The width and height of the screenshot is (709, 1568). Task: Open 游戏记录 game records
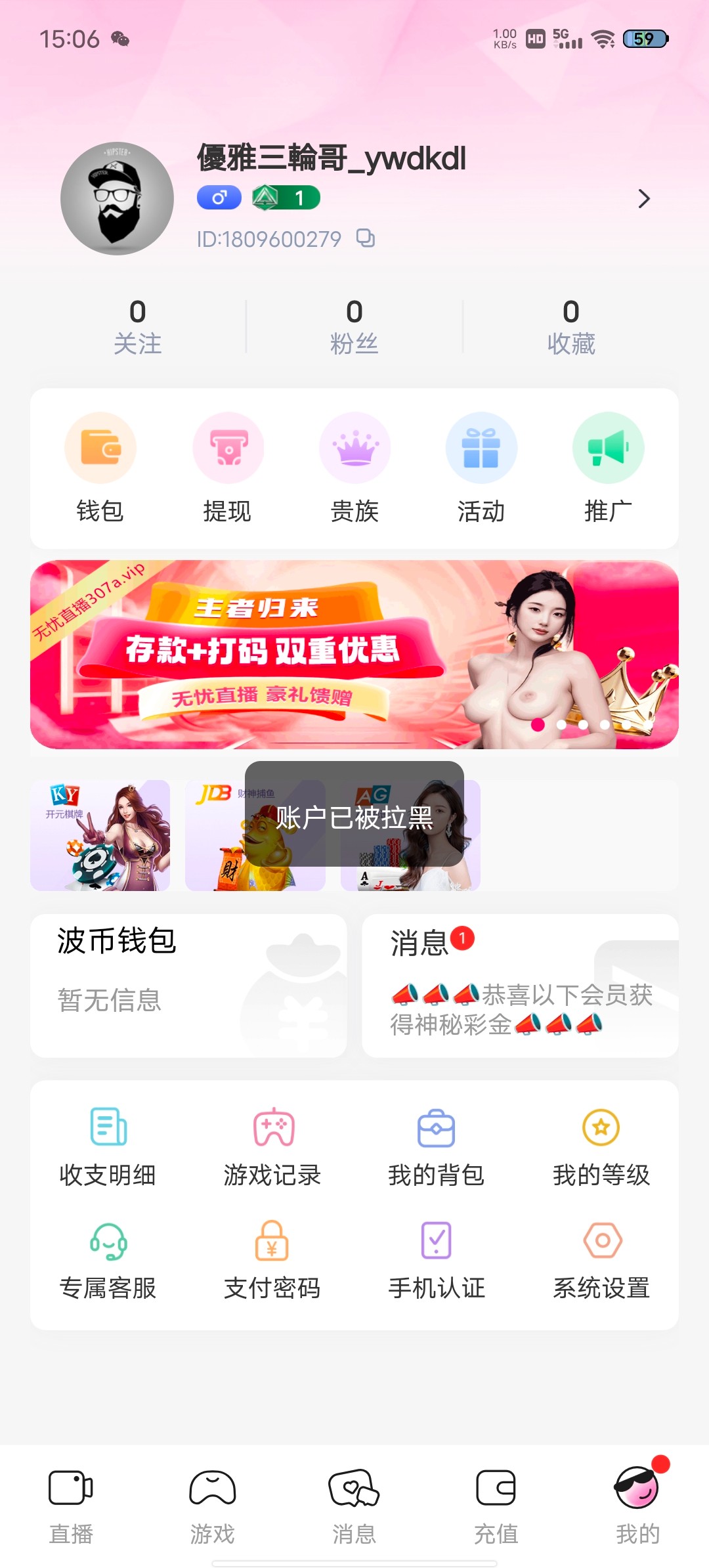272,1146
